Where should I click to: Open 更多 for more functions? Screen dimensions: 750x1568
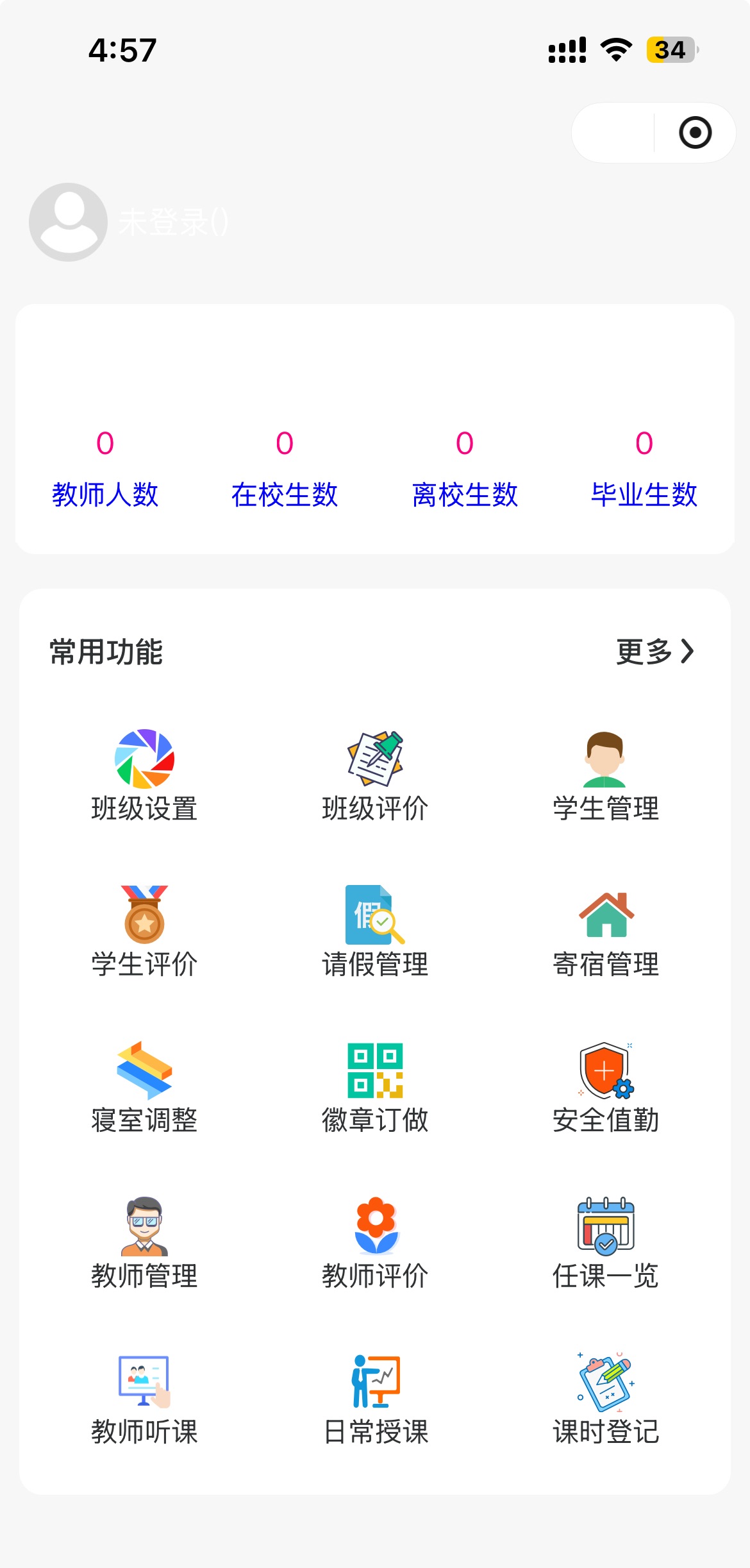[x=654, y=652]
